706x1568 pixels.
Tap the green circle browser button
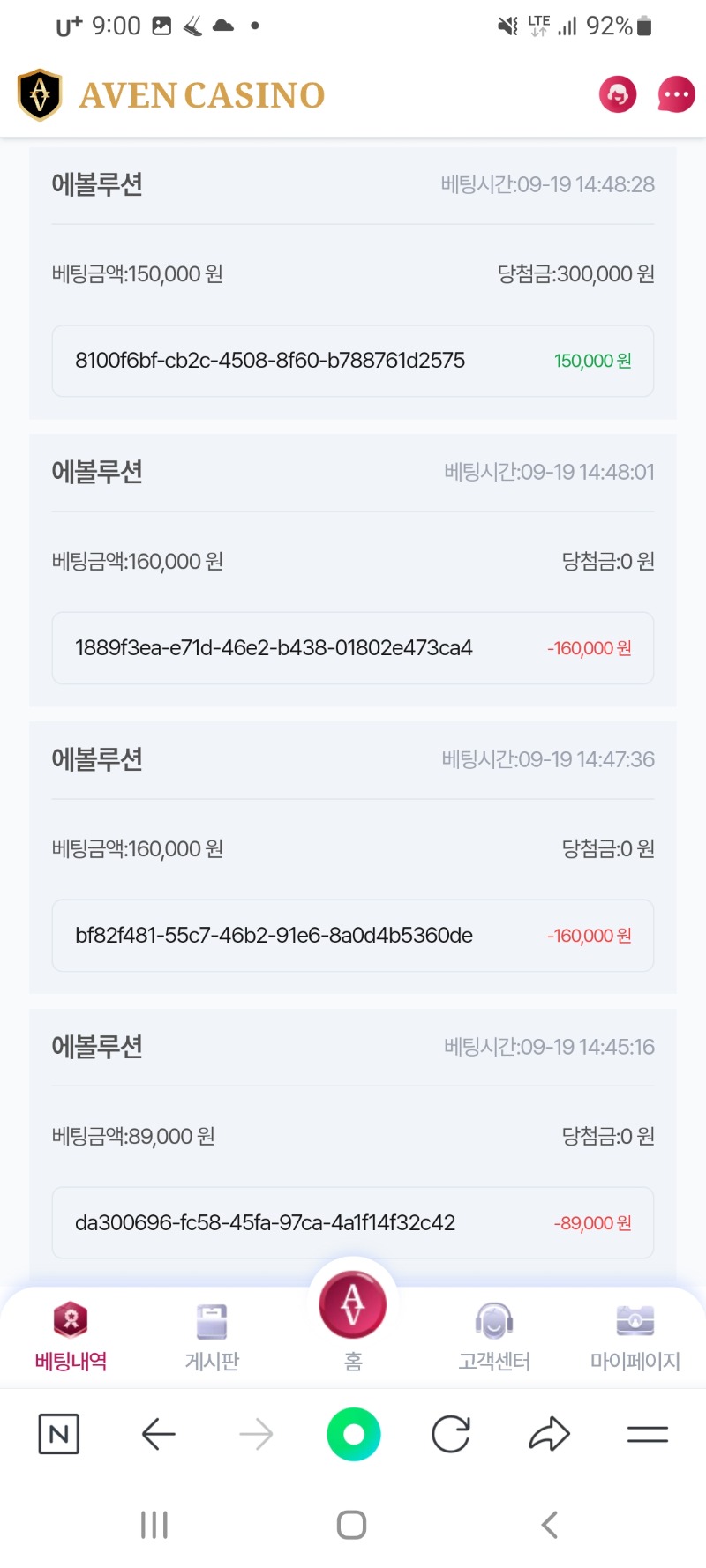tap(354, 1434)
